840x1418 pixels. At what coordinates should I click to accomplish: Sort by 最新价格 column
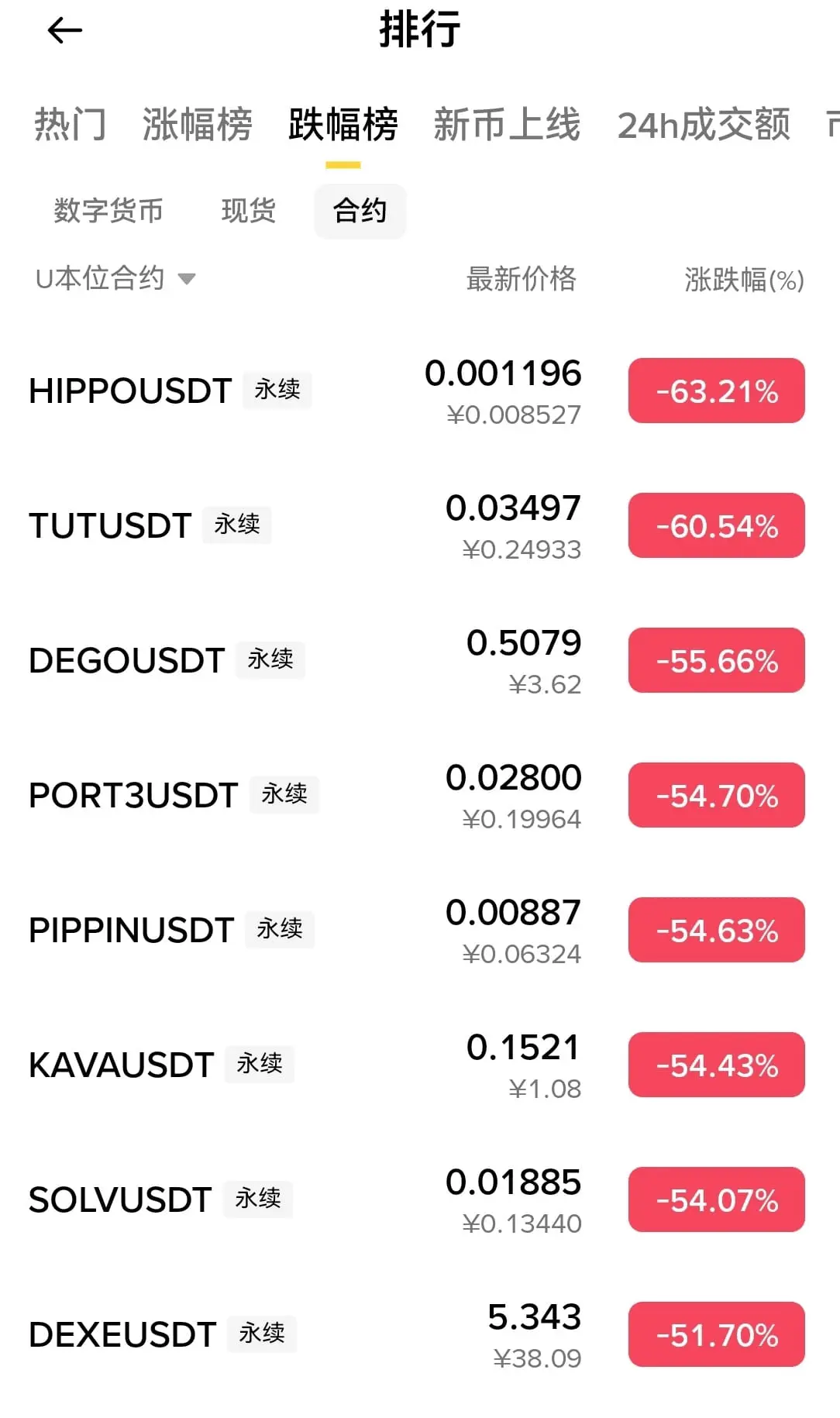521,279
